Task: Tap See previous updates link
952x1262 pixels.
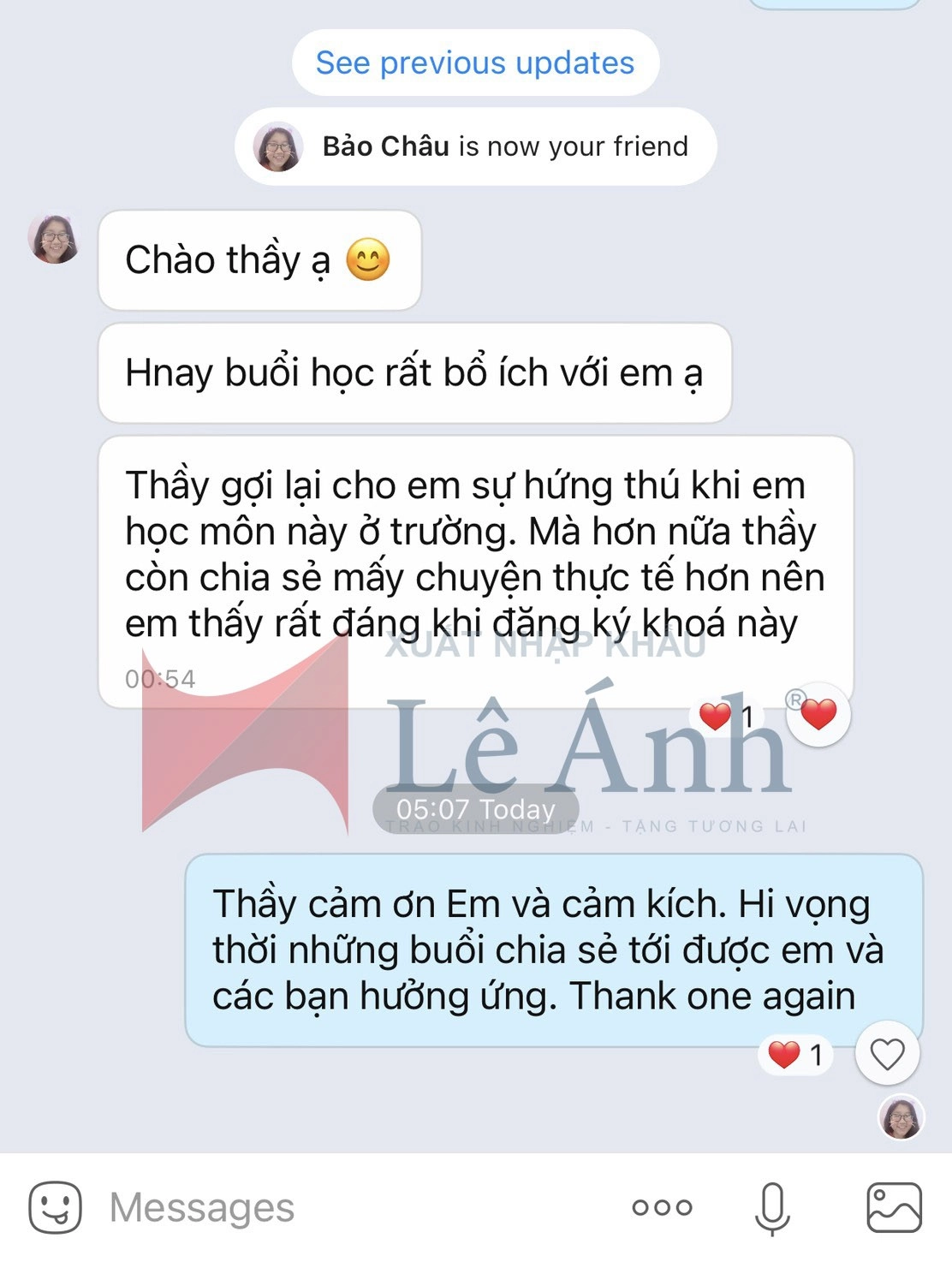Action: [475, 63]
